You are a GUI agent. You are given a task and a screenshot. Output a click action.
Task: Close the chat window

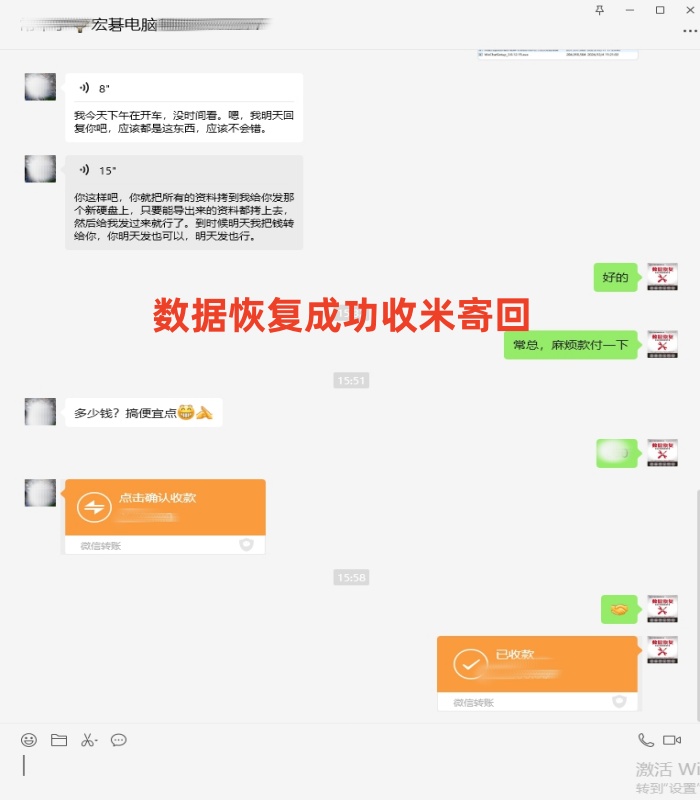(689, 10)
